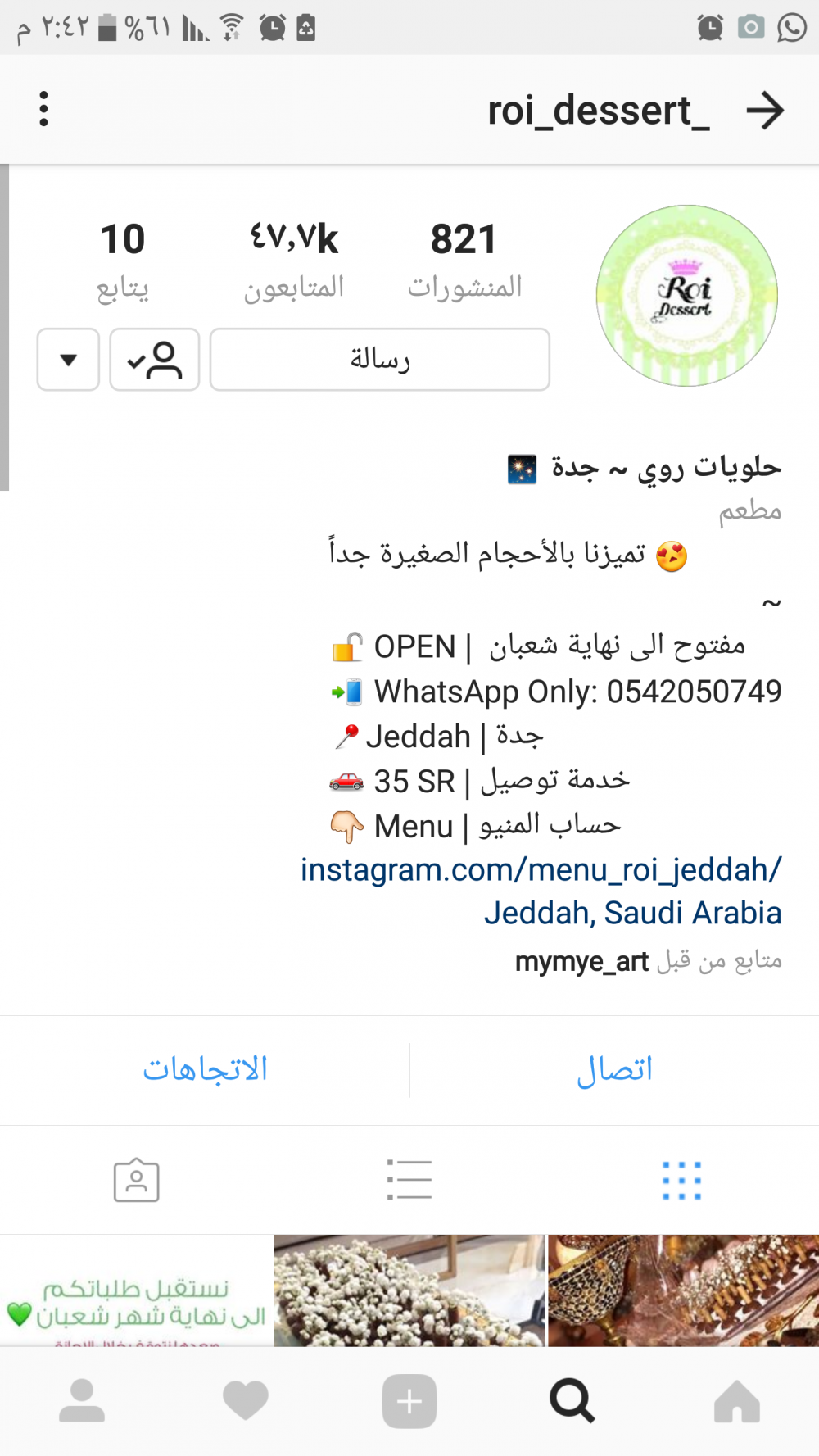This screenshot has width=819, height=1456.
Task: Open the Jeddah, Saudi Arabia location link
Action: point(633,913)
